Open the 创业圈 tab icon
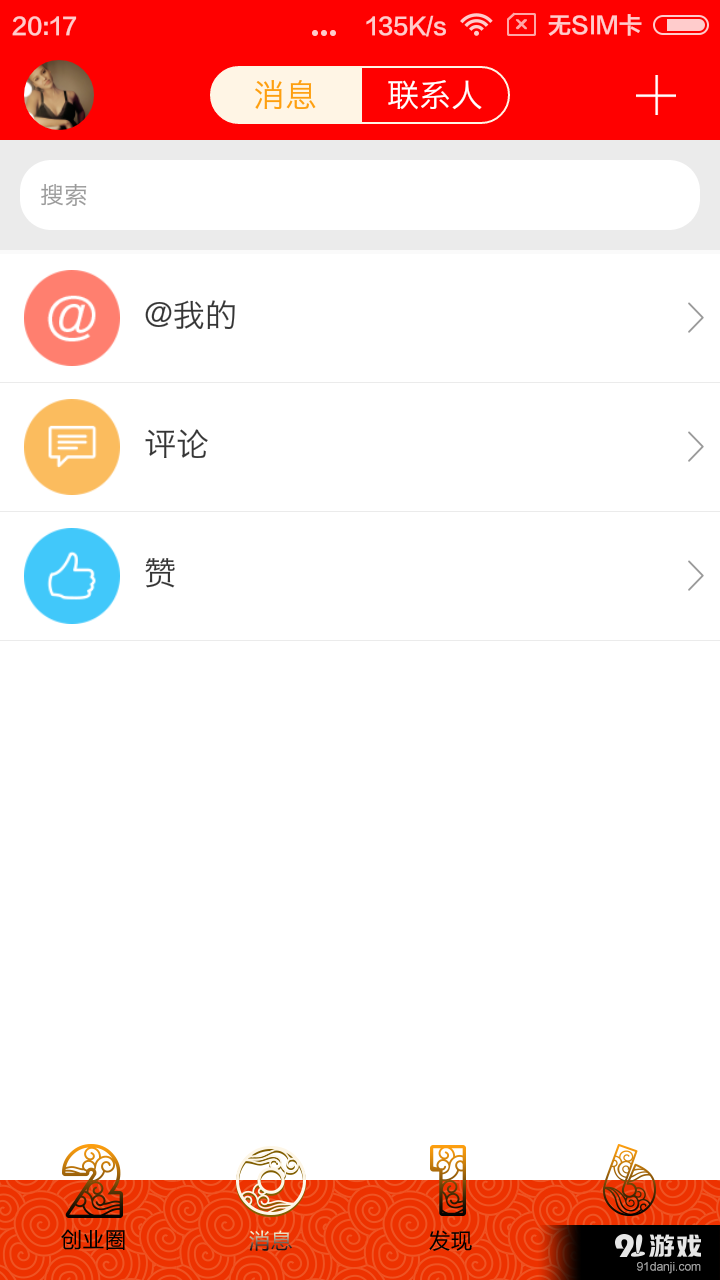The width and height of the screenshot is (720, 1280). pos(90,1180)
